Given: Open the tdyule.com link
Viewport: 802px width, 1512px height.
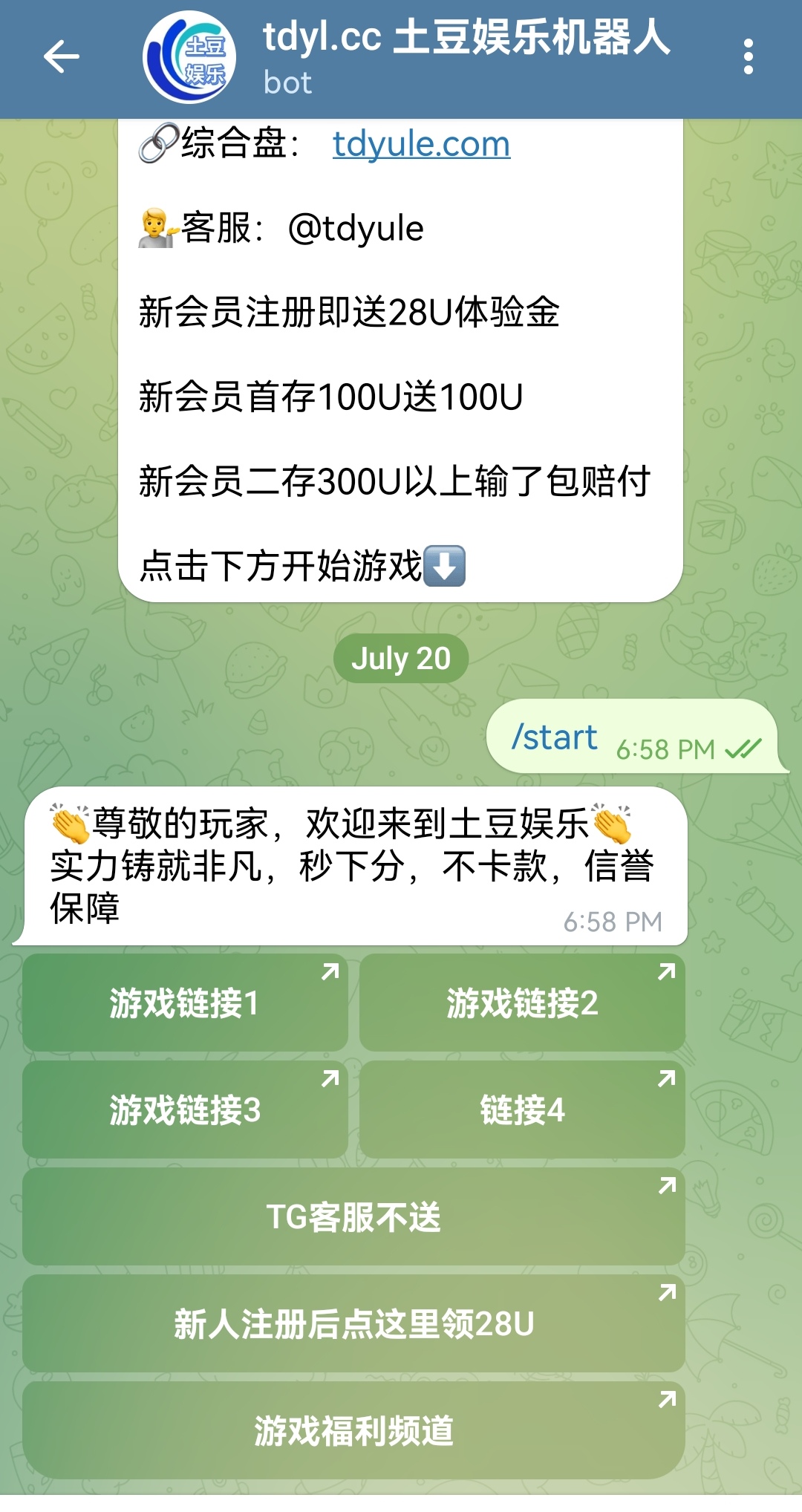Looking at the screenshot, I should [421, 144].
